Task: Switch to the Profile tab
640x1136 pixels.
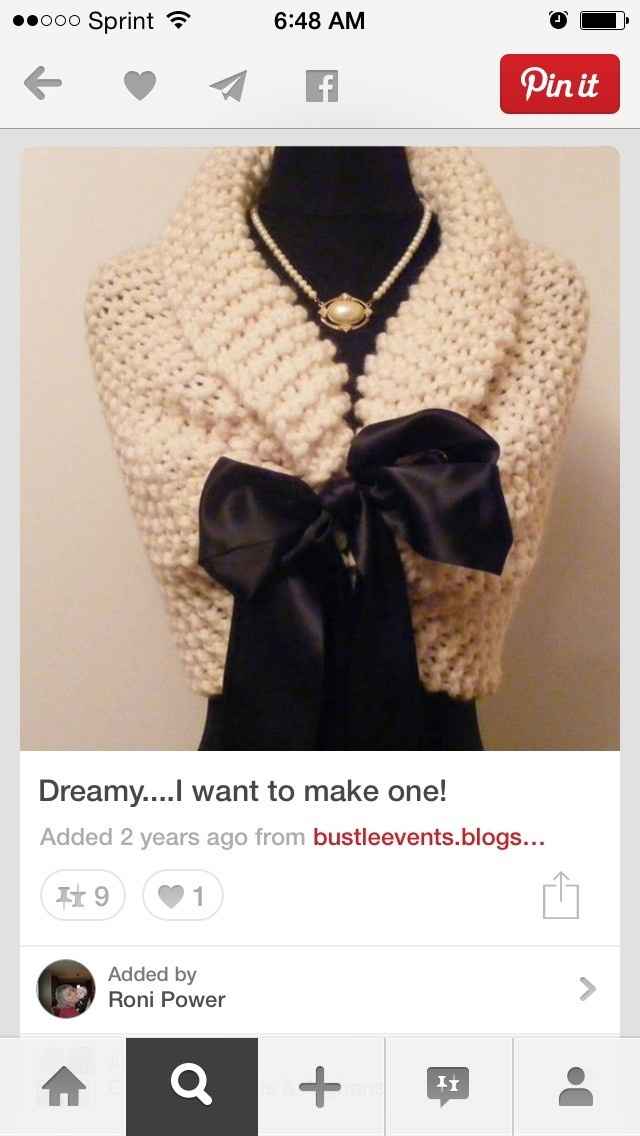Action: 576,1087
